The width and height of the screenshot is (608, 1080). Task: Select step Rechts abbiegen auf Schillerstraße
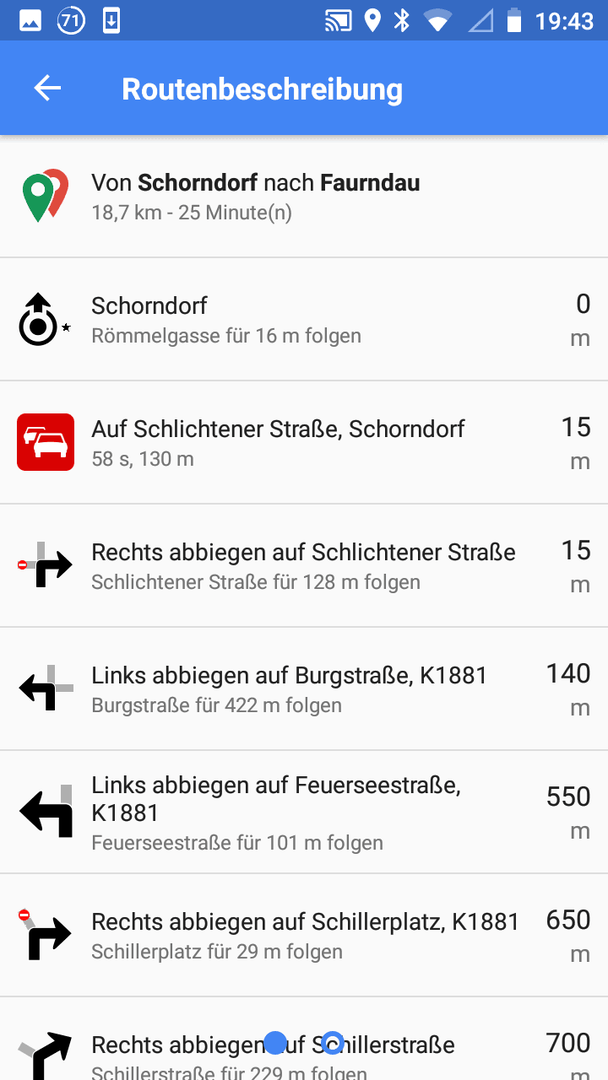pos(304,1039)
